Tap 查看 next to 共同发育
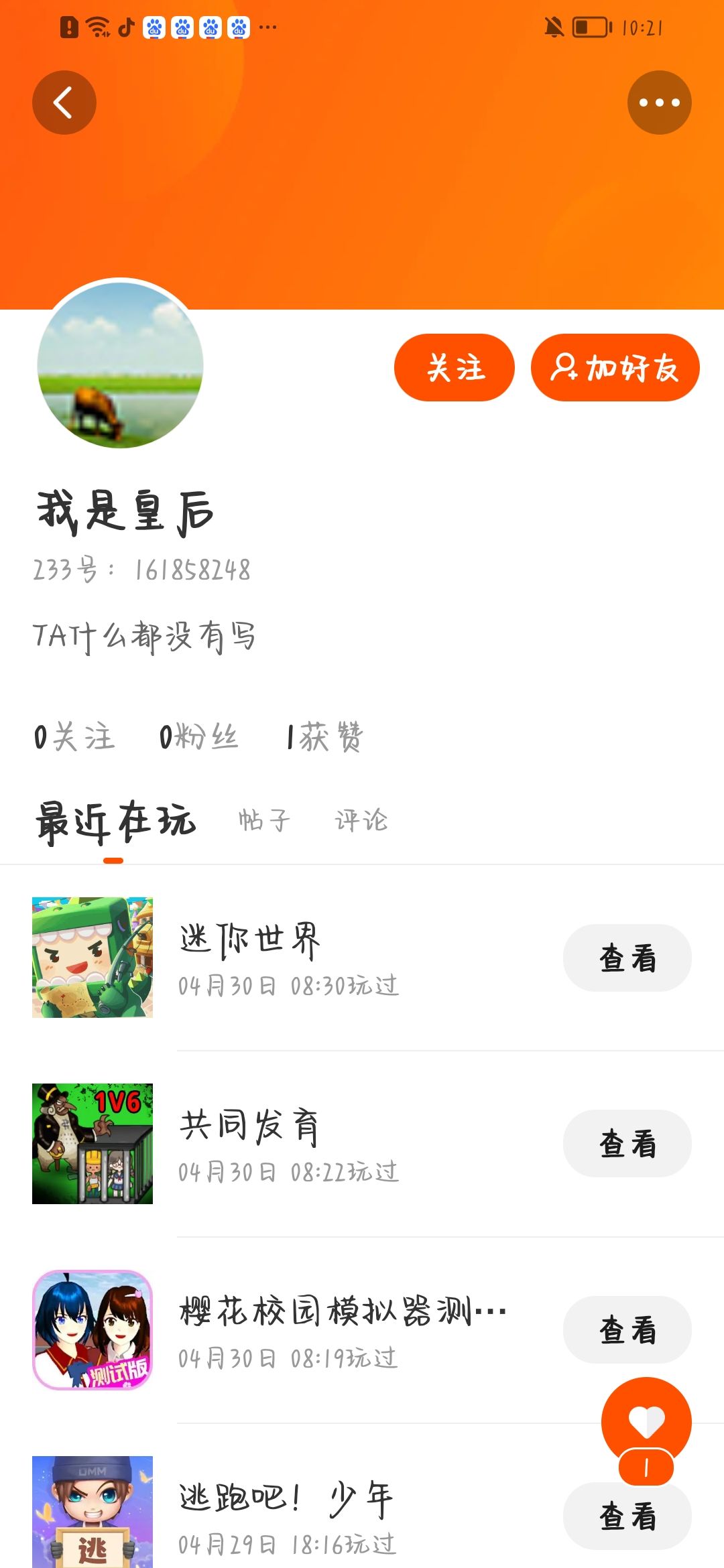Image resolution: width=724 pixels, height=1568 pixels. (x=627, y=1143)
